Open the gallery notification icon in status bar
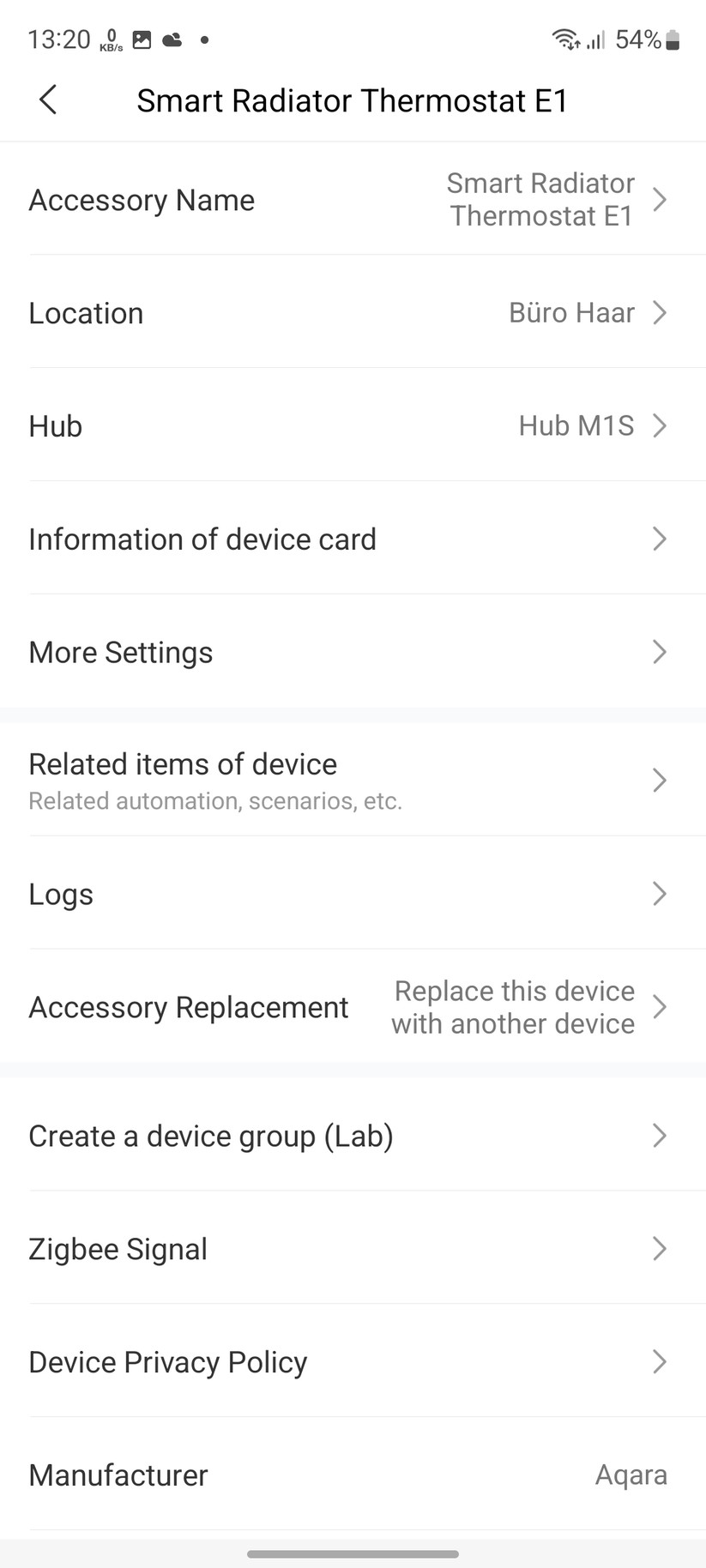The image size is (706, 1568). coord(142,38)
